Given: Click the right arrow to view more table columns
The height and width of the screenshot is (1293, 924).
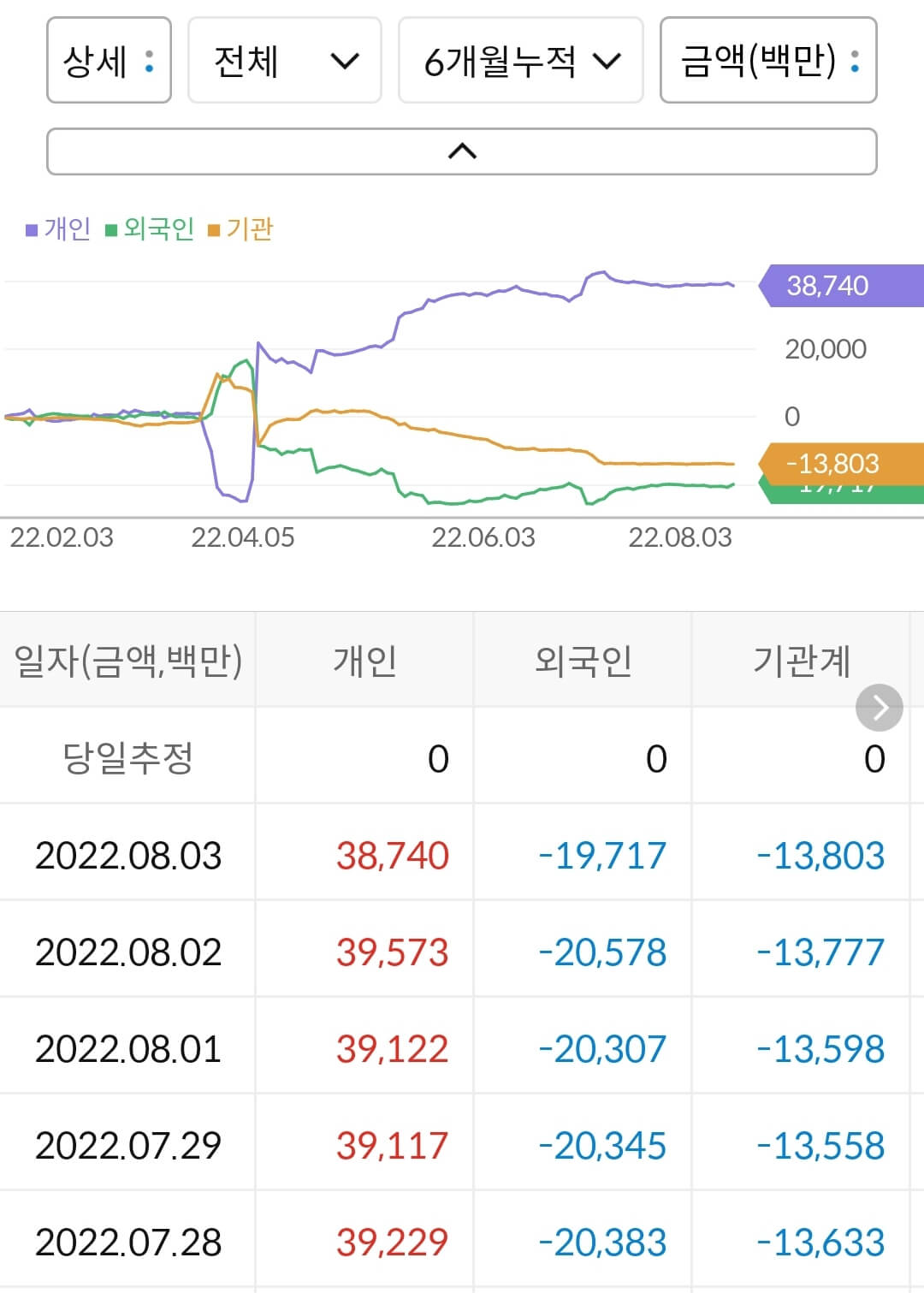Looking at the screenshot, I should click(x=879, y=708).
